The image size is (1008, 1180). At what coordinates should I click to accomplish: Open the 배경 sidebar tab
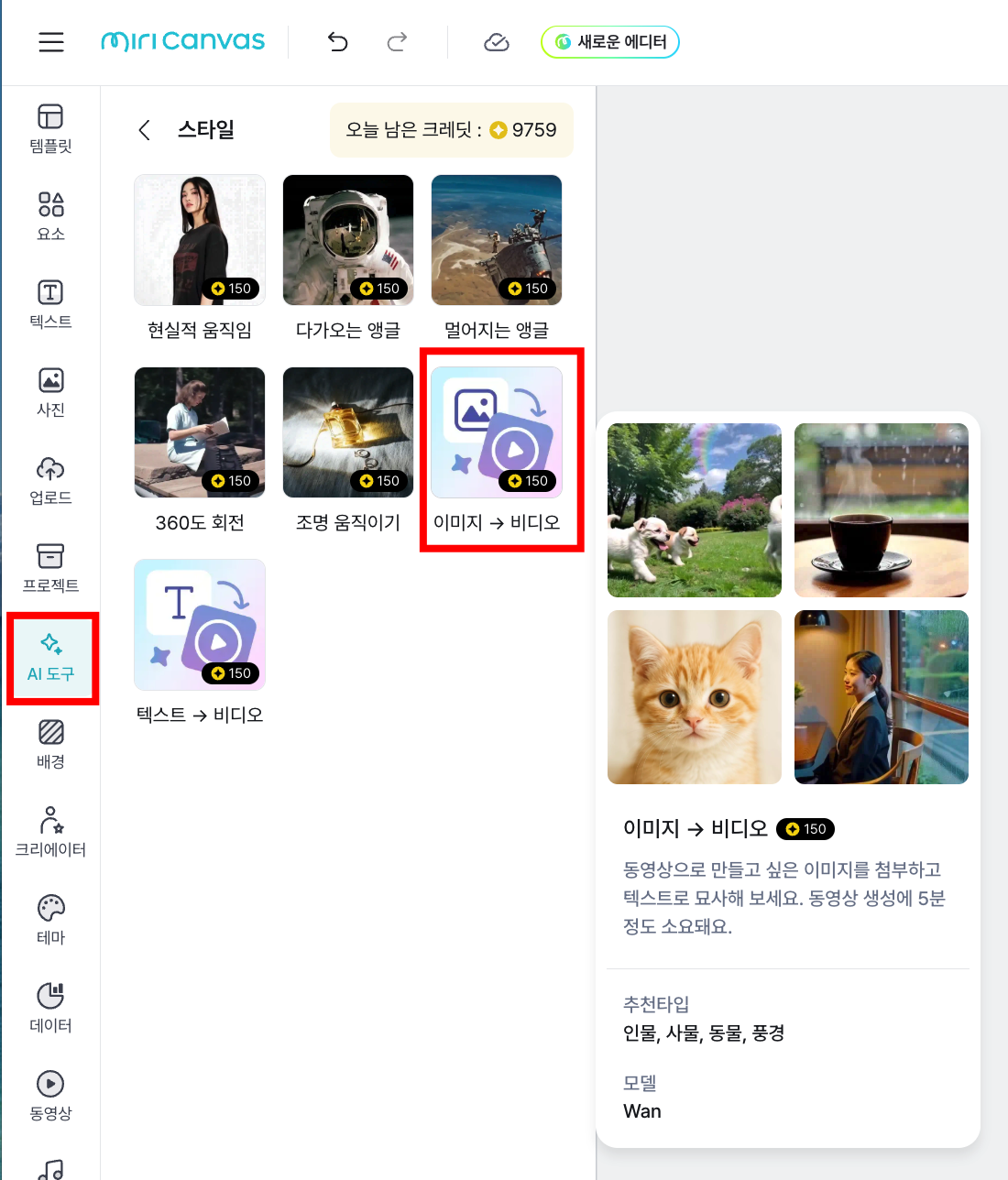click(x=50, y=745)
